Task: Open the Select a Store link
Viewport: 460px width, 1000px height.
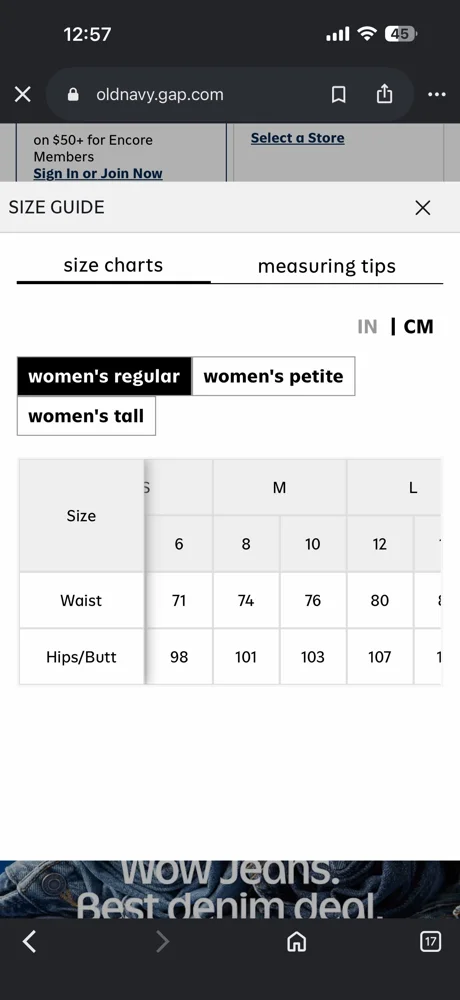Action: pyautogui.click(x=297, y=138)
